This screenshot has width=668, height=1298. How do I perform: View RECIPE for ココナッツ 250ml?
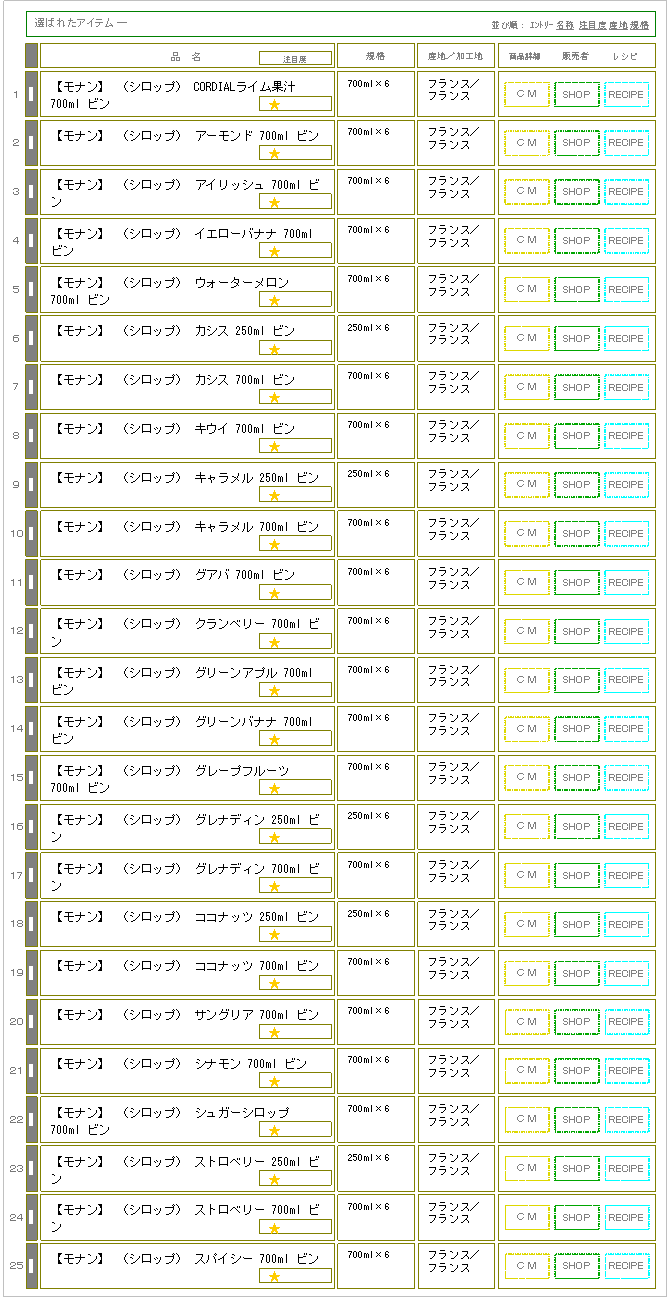coord(626,924)
